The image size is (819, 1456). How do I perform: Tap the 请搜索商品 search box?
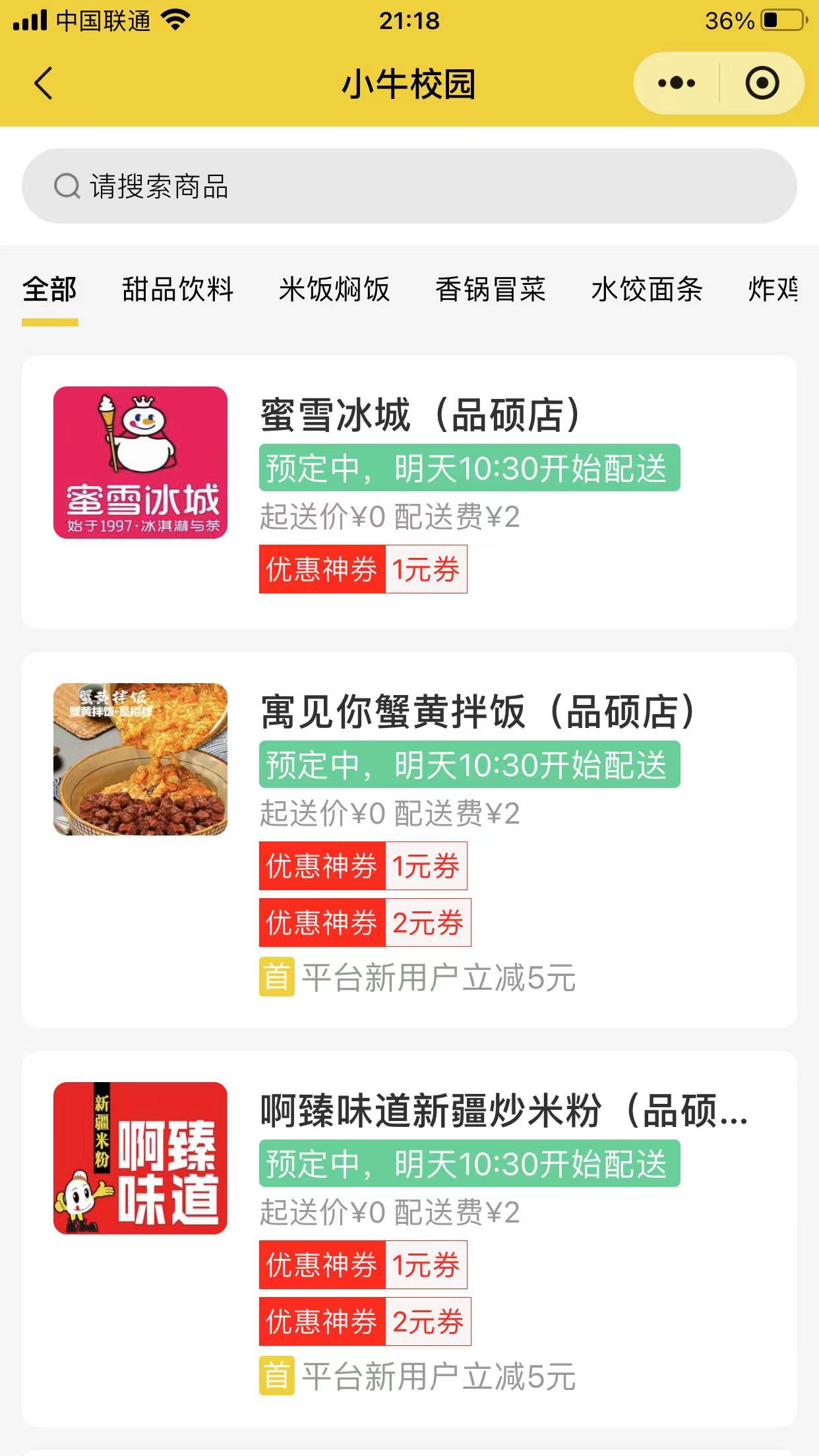[409, 187]
